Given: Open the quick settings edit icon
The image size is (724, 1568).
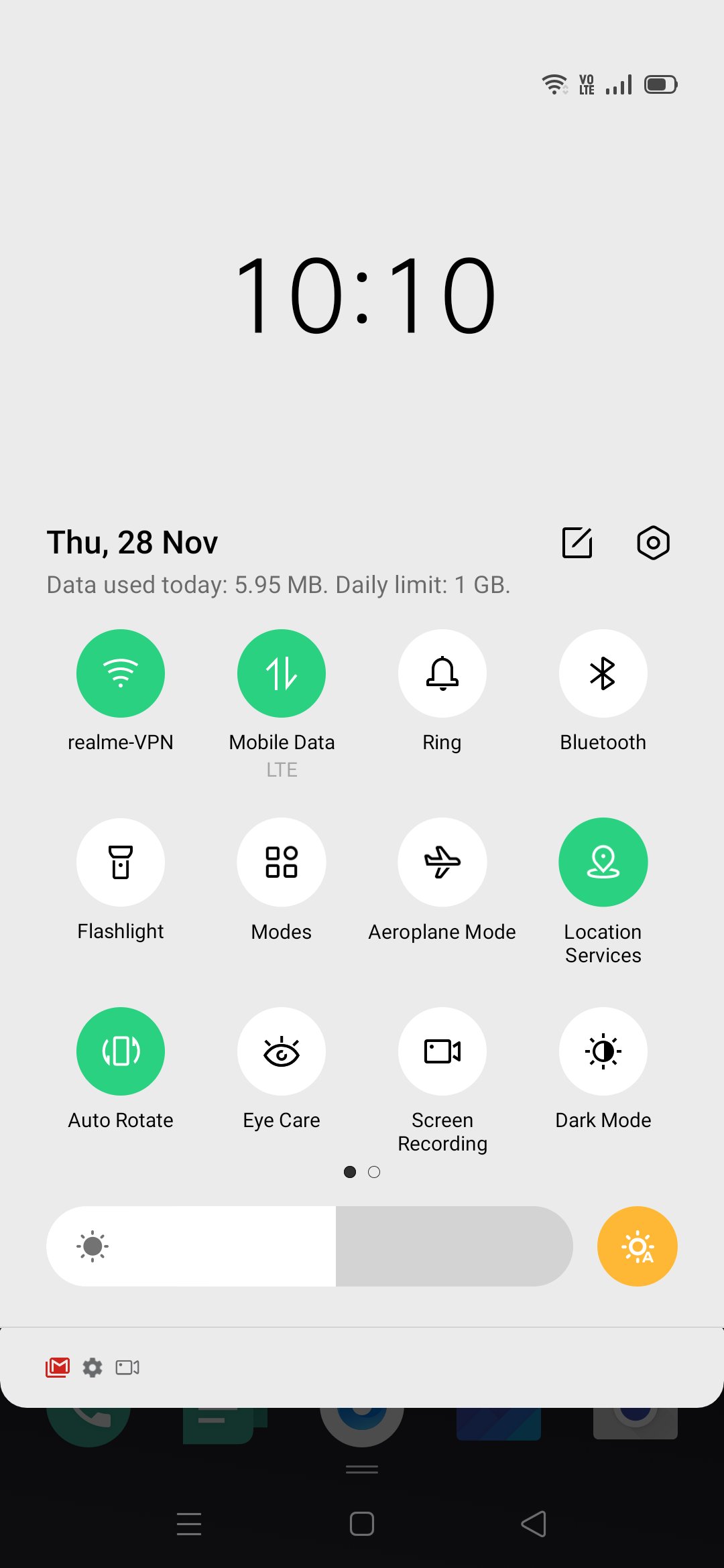Looking at the screenshot, I should (577, 542).
